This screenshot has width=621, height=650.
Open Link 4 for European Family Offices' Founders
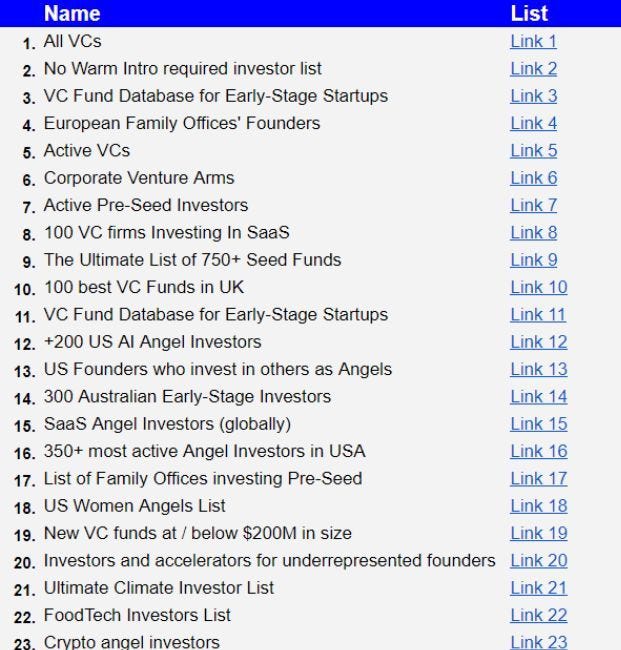(x=533, y=124)
